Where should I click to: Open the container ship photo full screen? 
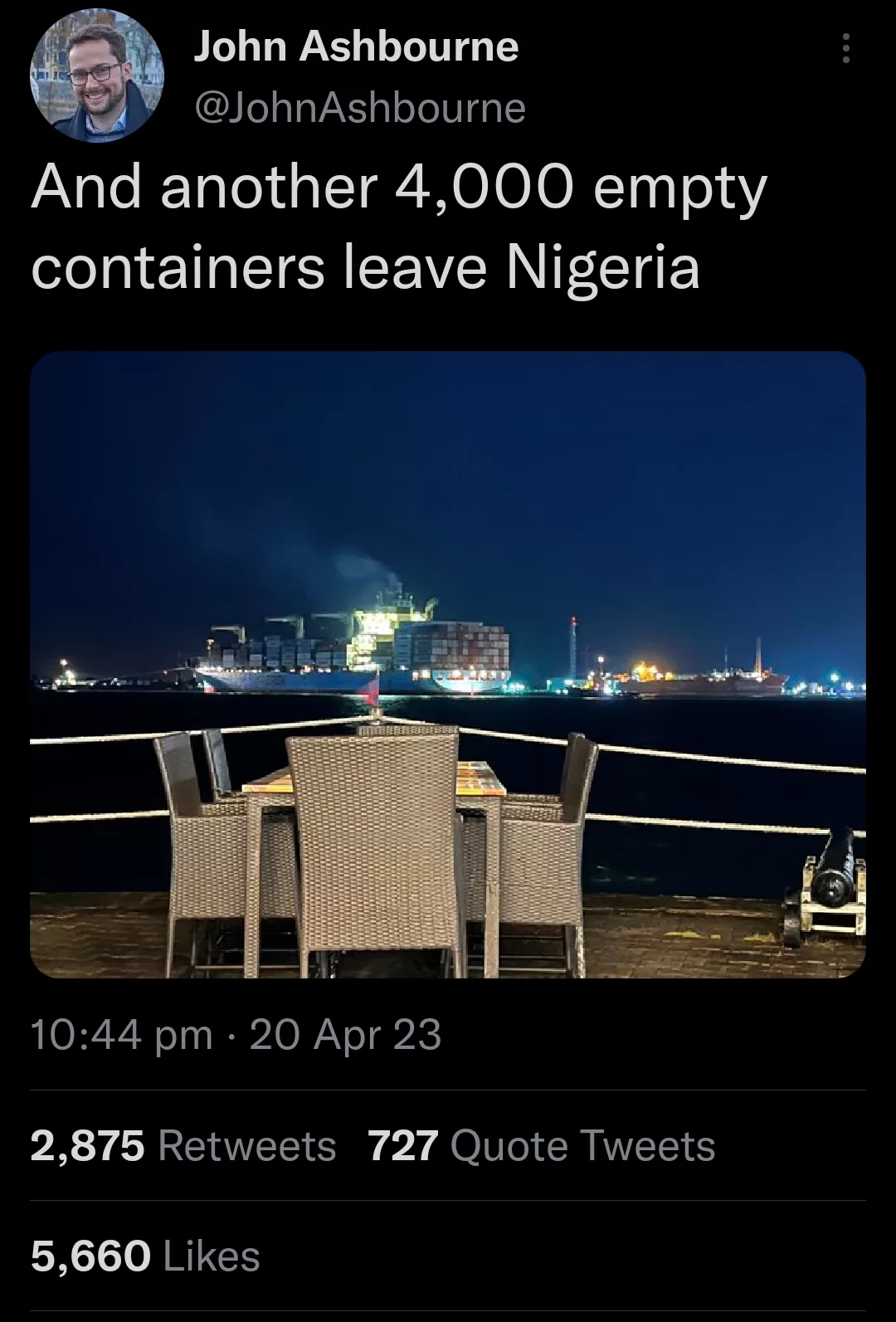coord(448,664)
